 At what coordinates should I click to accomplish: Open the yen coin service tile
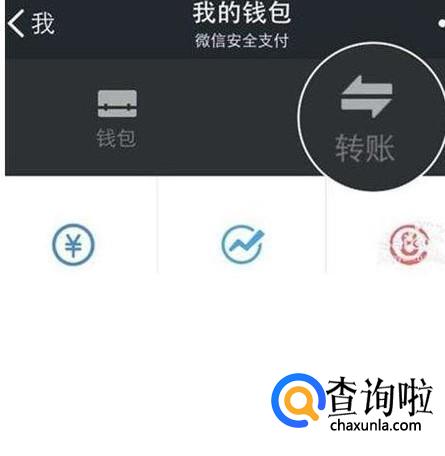pos(73,245)
